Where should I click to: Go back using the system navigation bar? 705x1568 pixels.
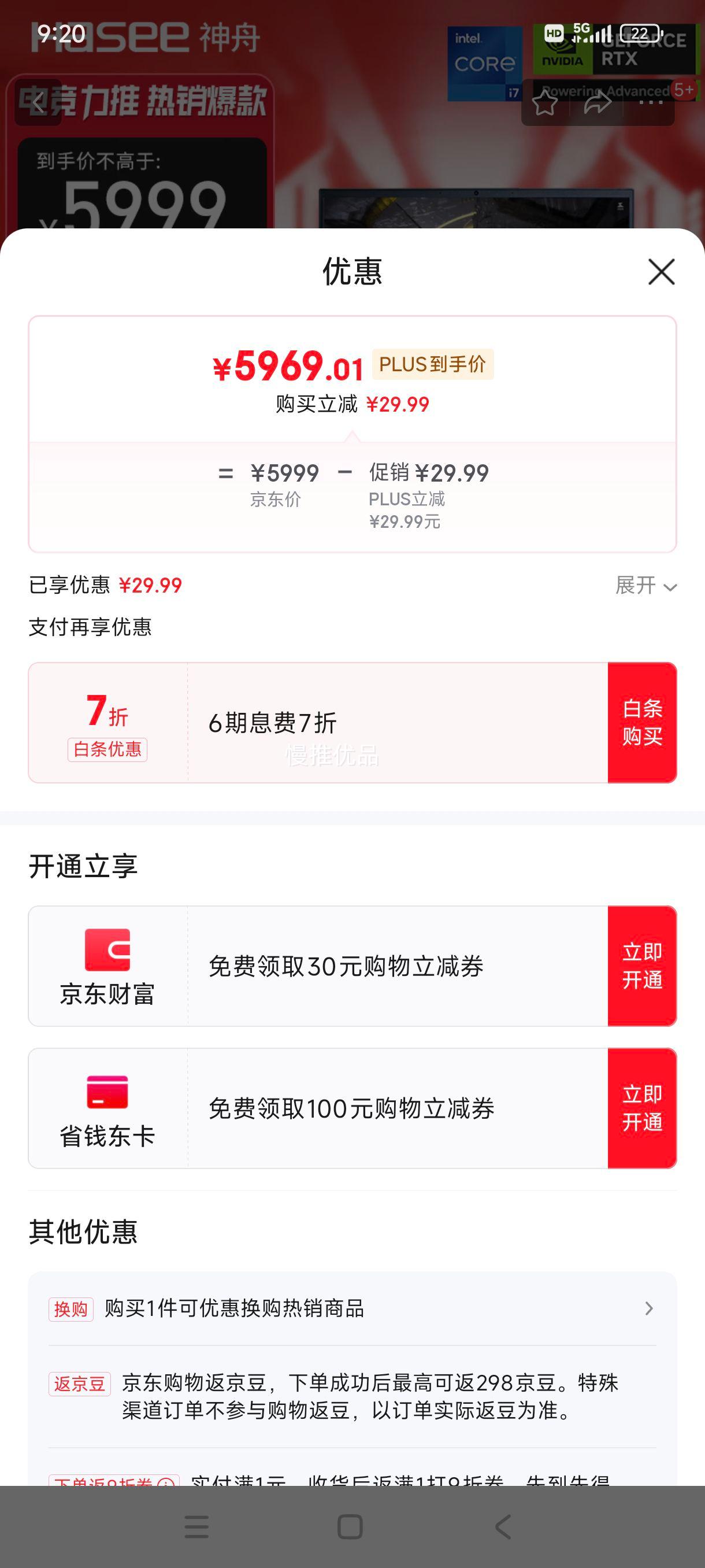pos(503,1526)
